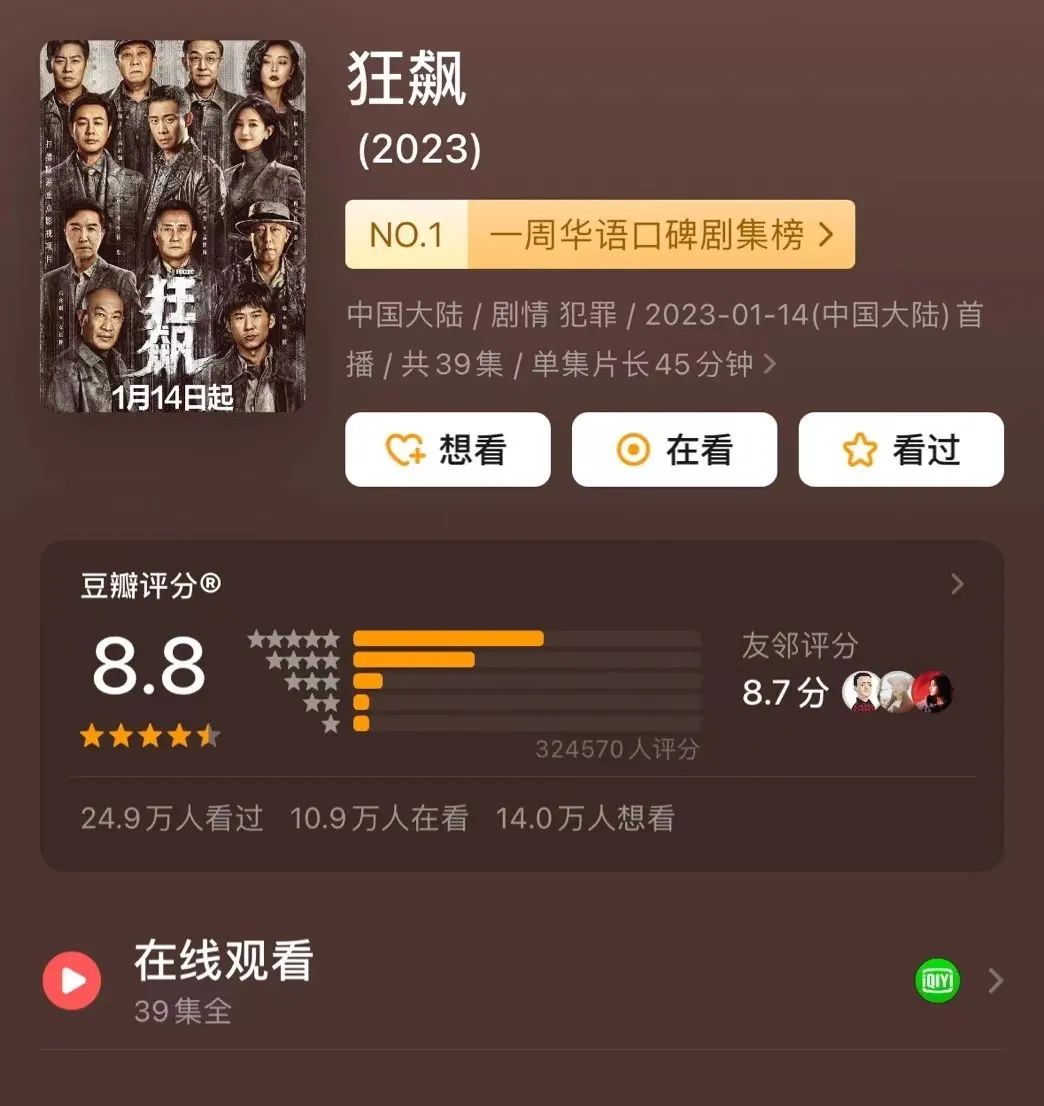Mark the show as 想看
Viewport: 1044px width, 1106px height.
448,450
